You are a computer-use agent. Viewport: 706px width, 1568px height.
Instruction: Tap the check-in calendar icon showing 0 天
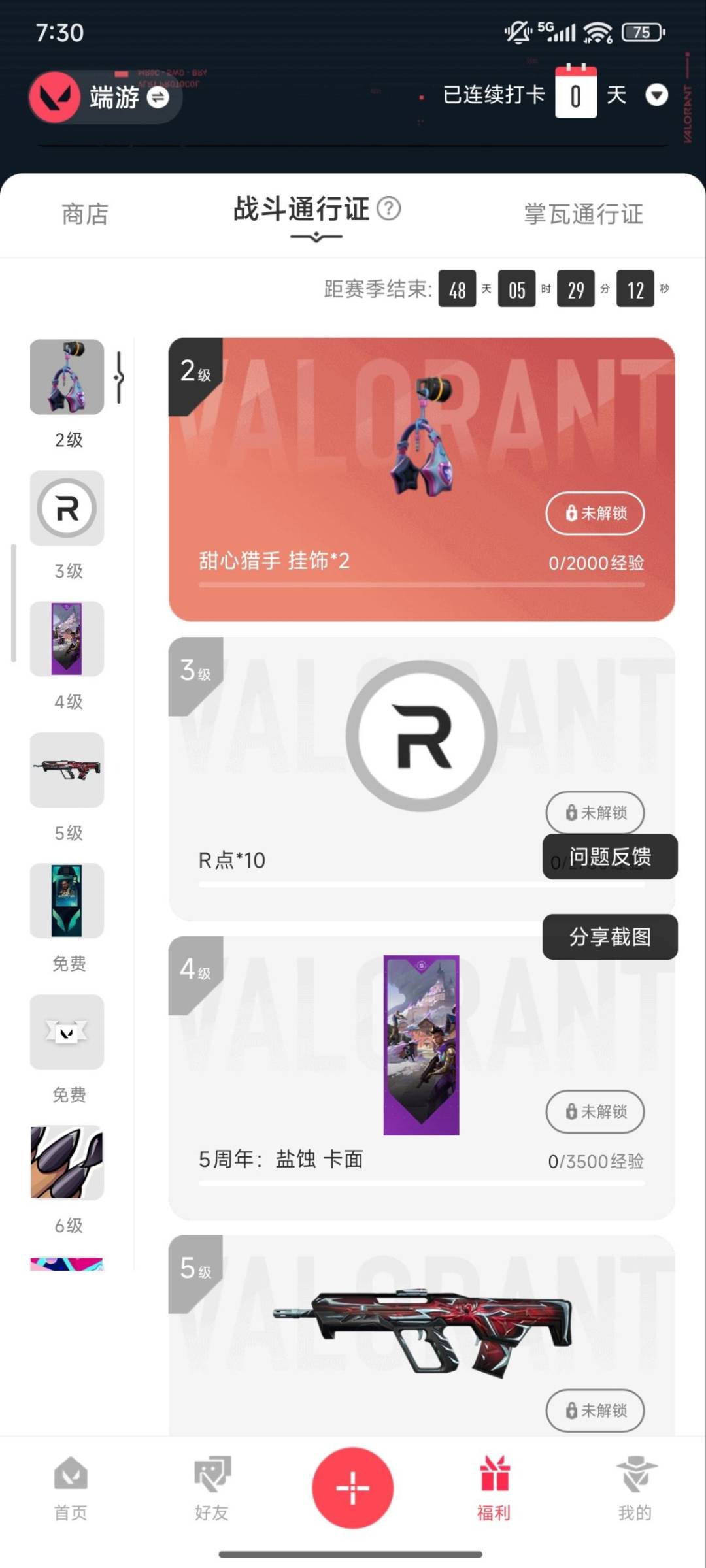(576, 93)
